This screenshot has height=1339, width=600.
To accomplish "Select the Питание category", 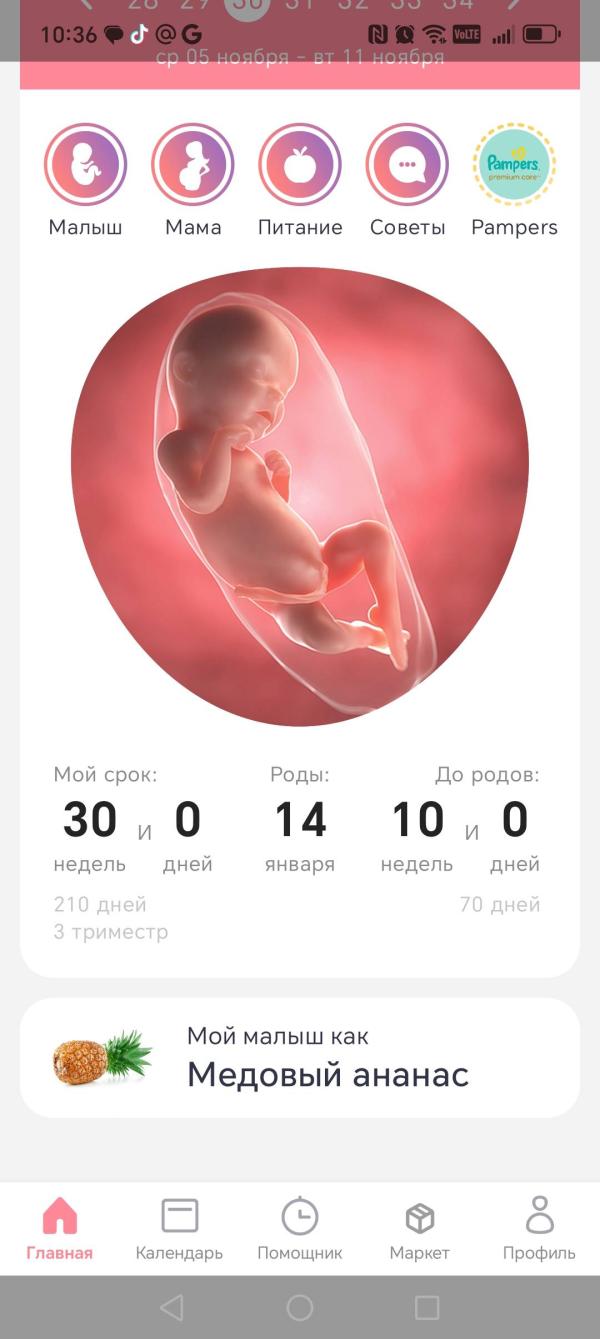I will (x=300, y=165).
